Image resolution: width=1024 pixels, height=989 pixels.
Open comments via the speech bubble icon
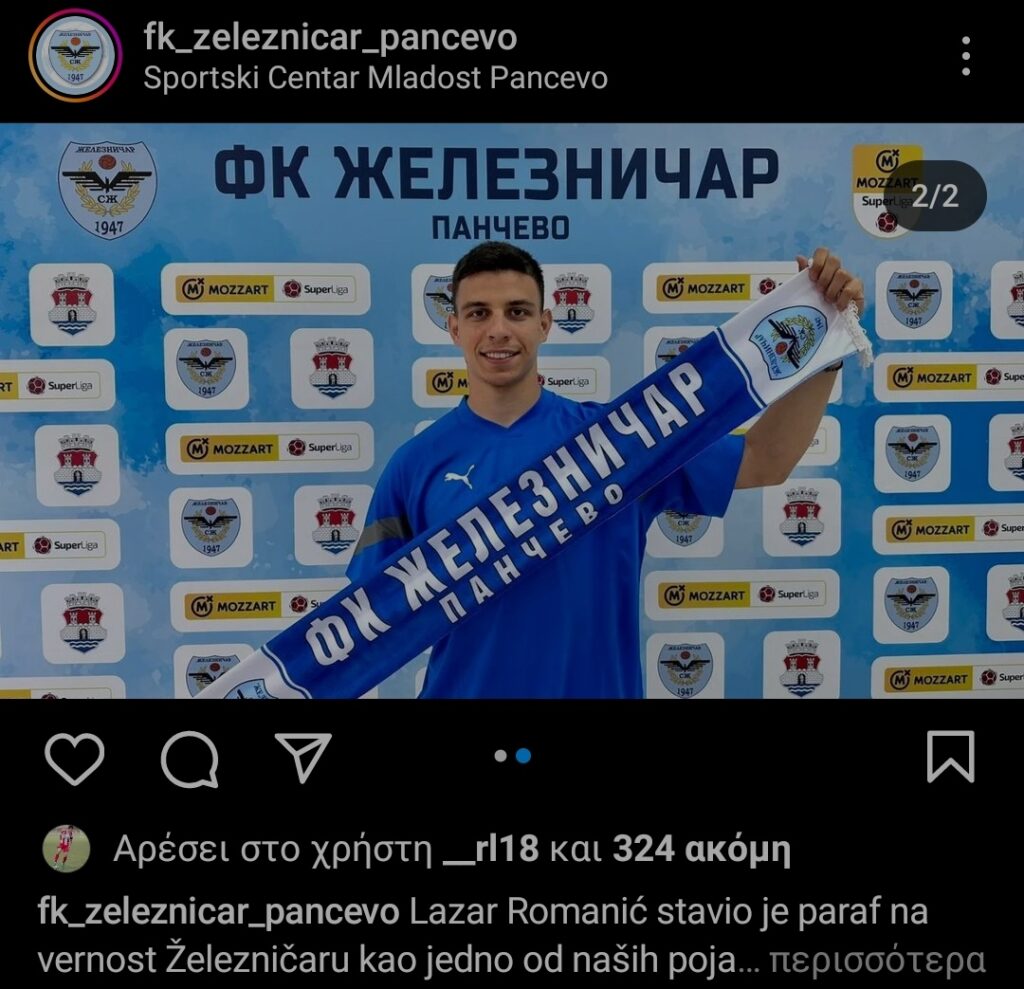189,758
